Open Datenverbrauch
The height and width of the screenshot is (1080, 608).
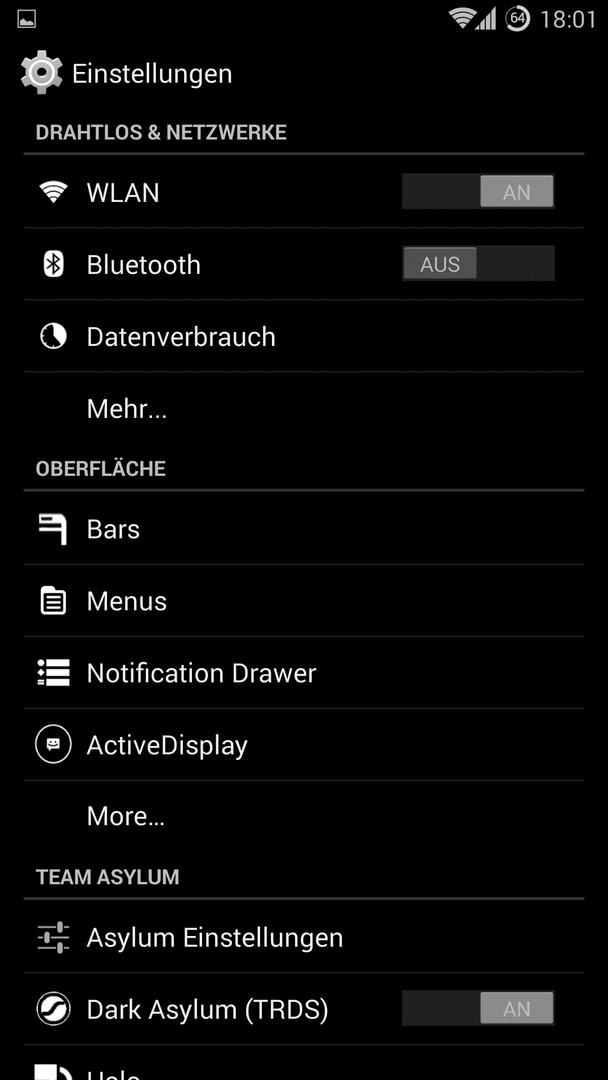point(304,336)
